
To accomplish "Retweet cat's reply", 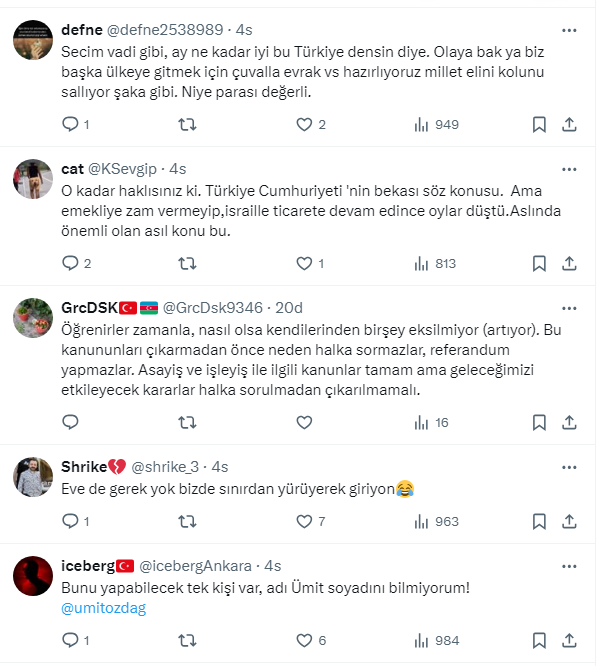I will tap(187, 263).
